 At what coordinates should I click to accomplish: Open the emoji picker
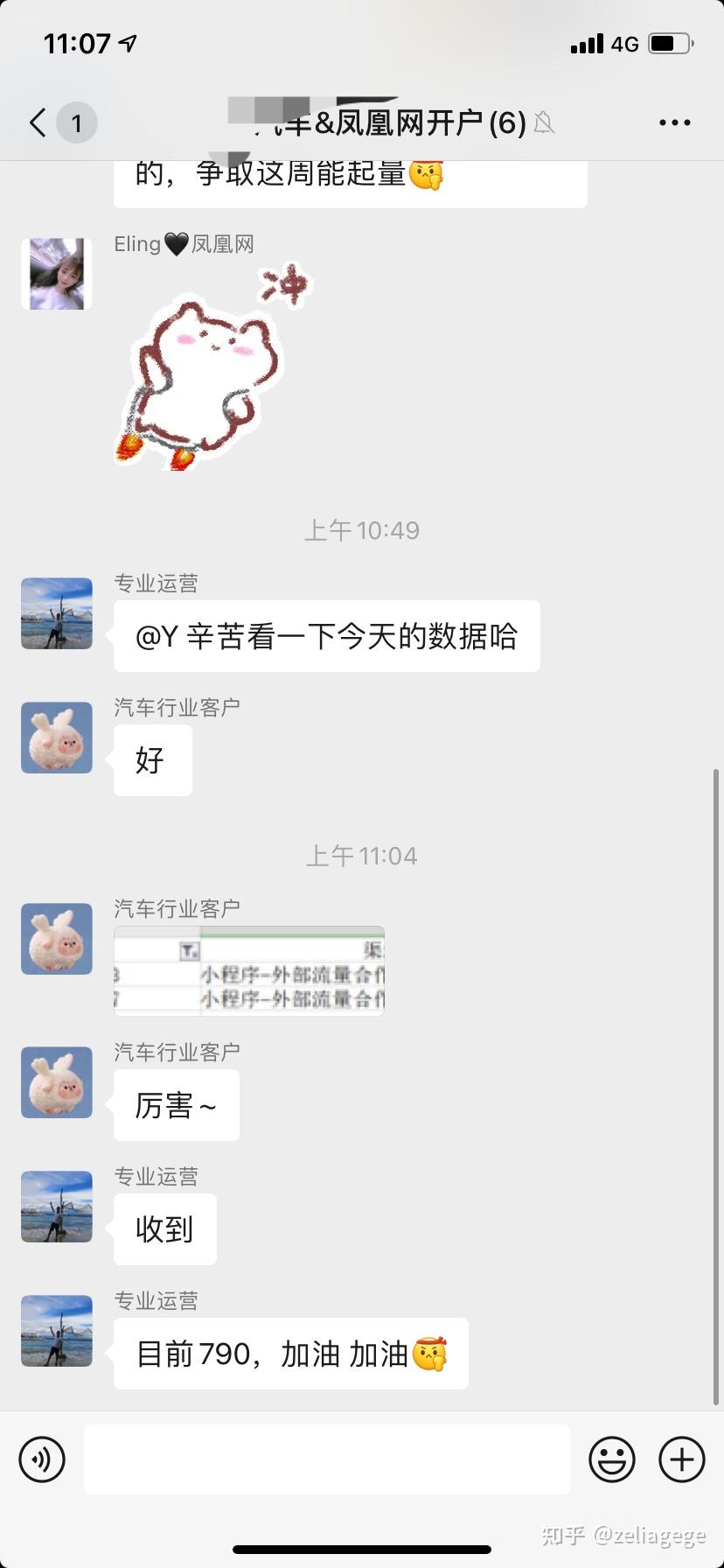[611, 1459]
